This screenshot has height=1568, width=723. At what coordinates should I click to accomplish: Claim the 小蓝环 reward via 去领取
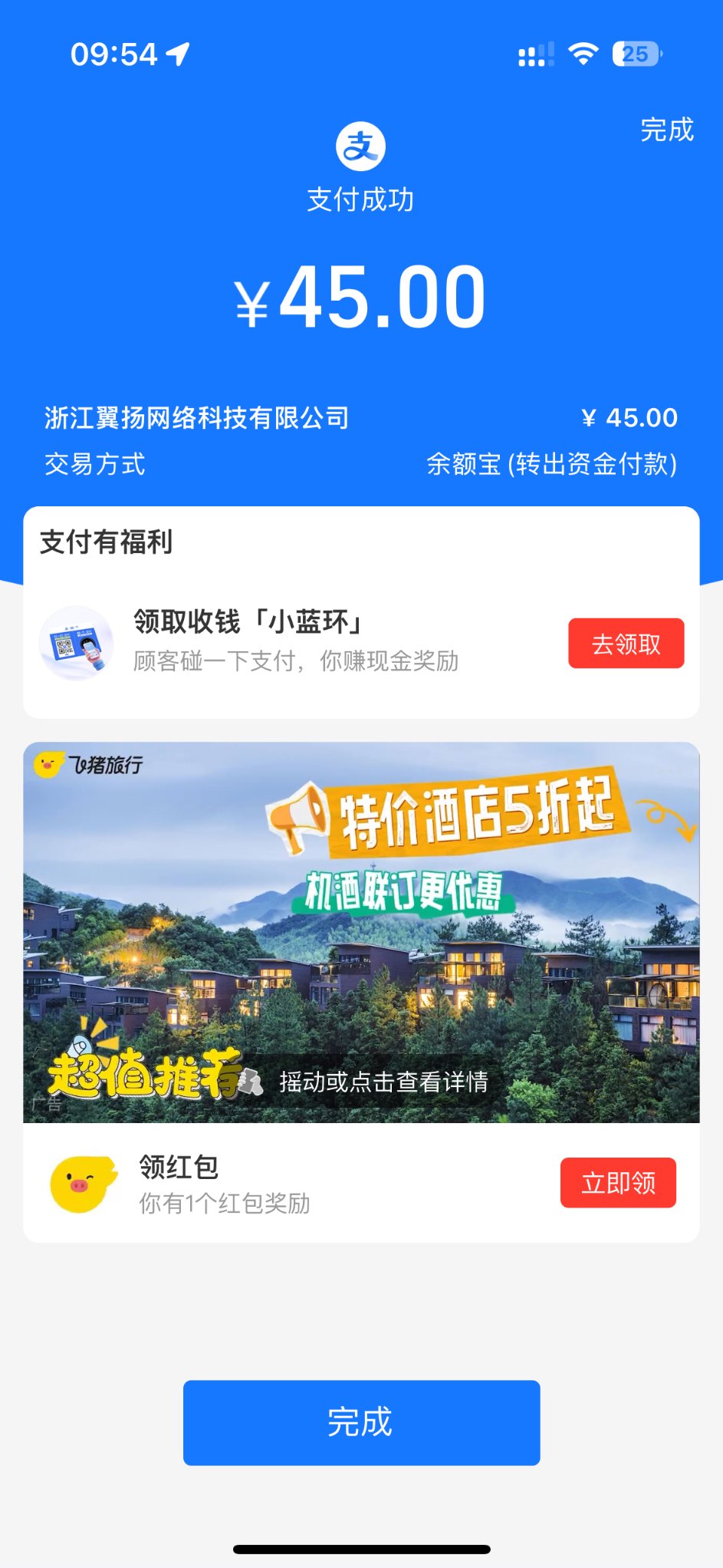[x=626, y=644]
